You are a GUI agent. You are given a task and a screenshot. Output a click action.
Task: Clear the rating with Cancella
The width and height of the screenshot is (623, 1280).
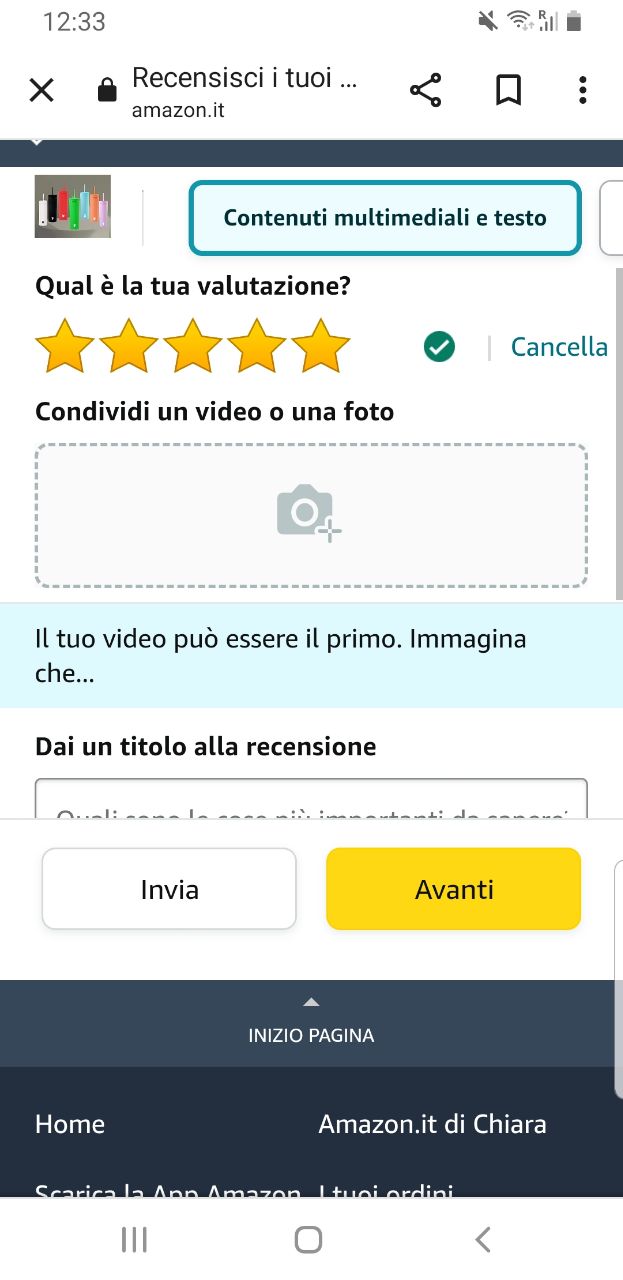[x=559, y=347]
